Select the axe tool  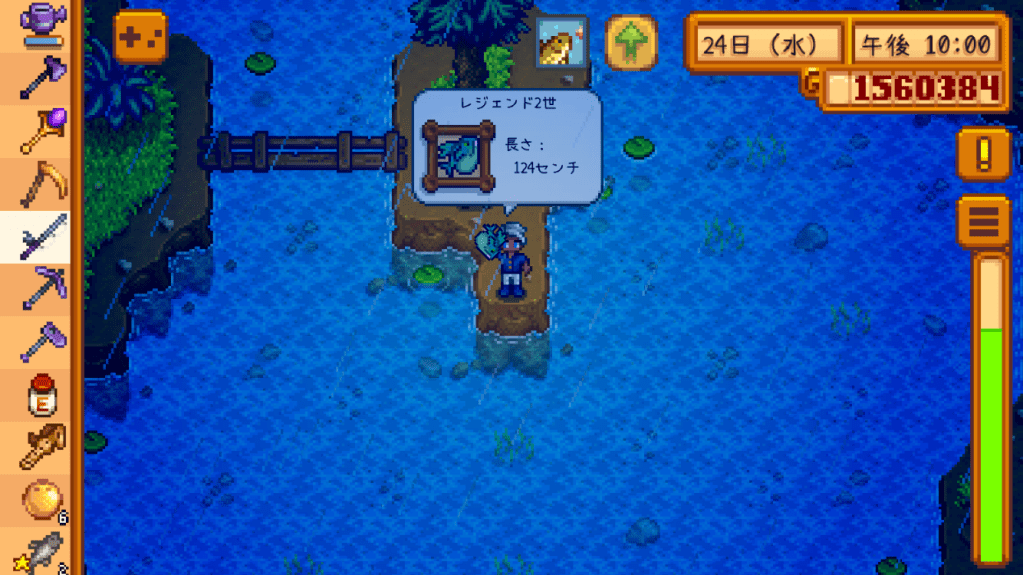click(x=40, y=78)
